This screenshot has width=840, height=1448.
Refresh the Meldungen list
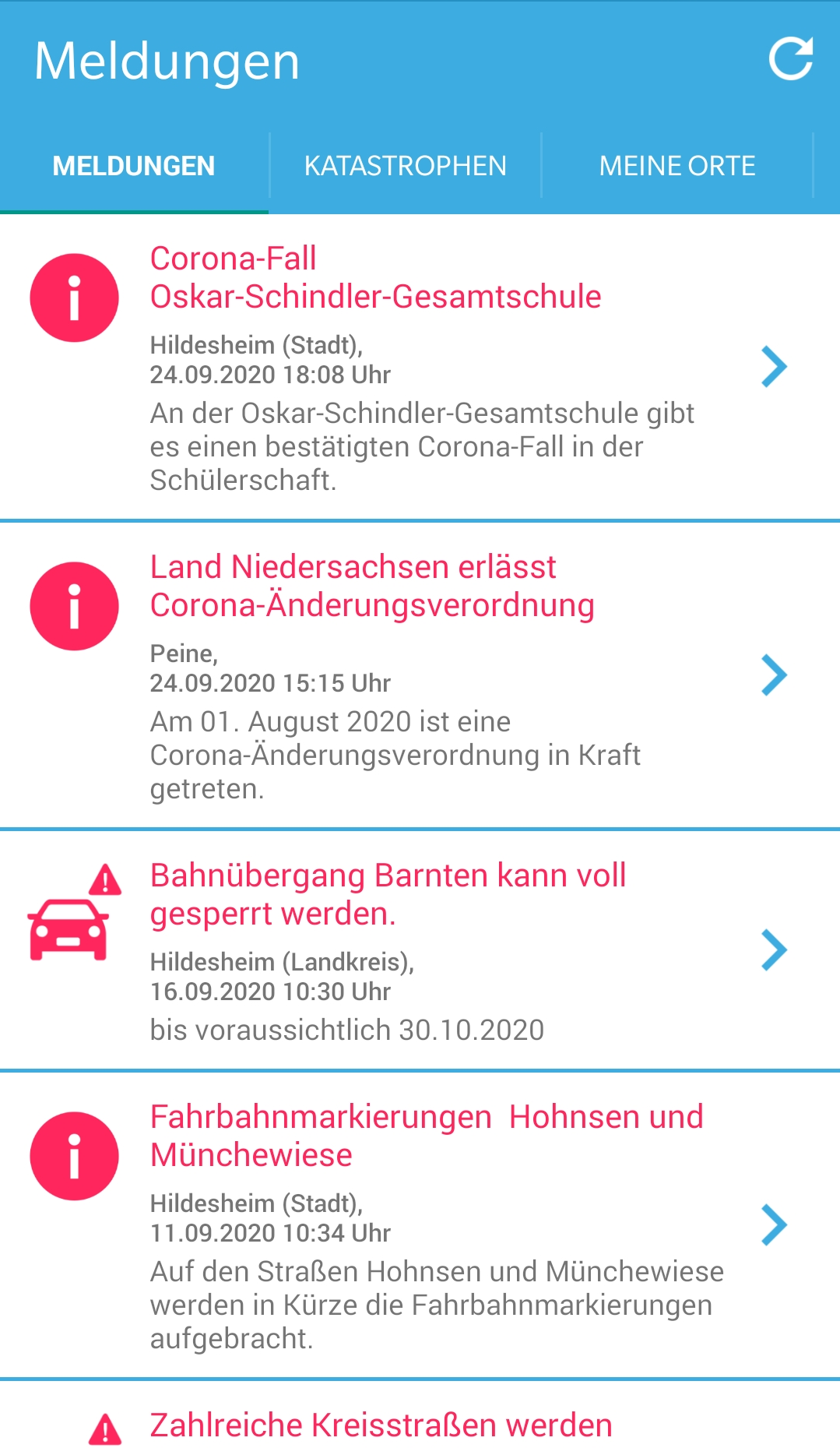[790, 59]
